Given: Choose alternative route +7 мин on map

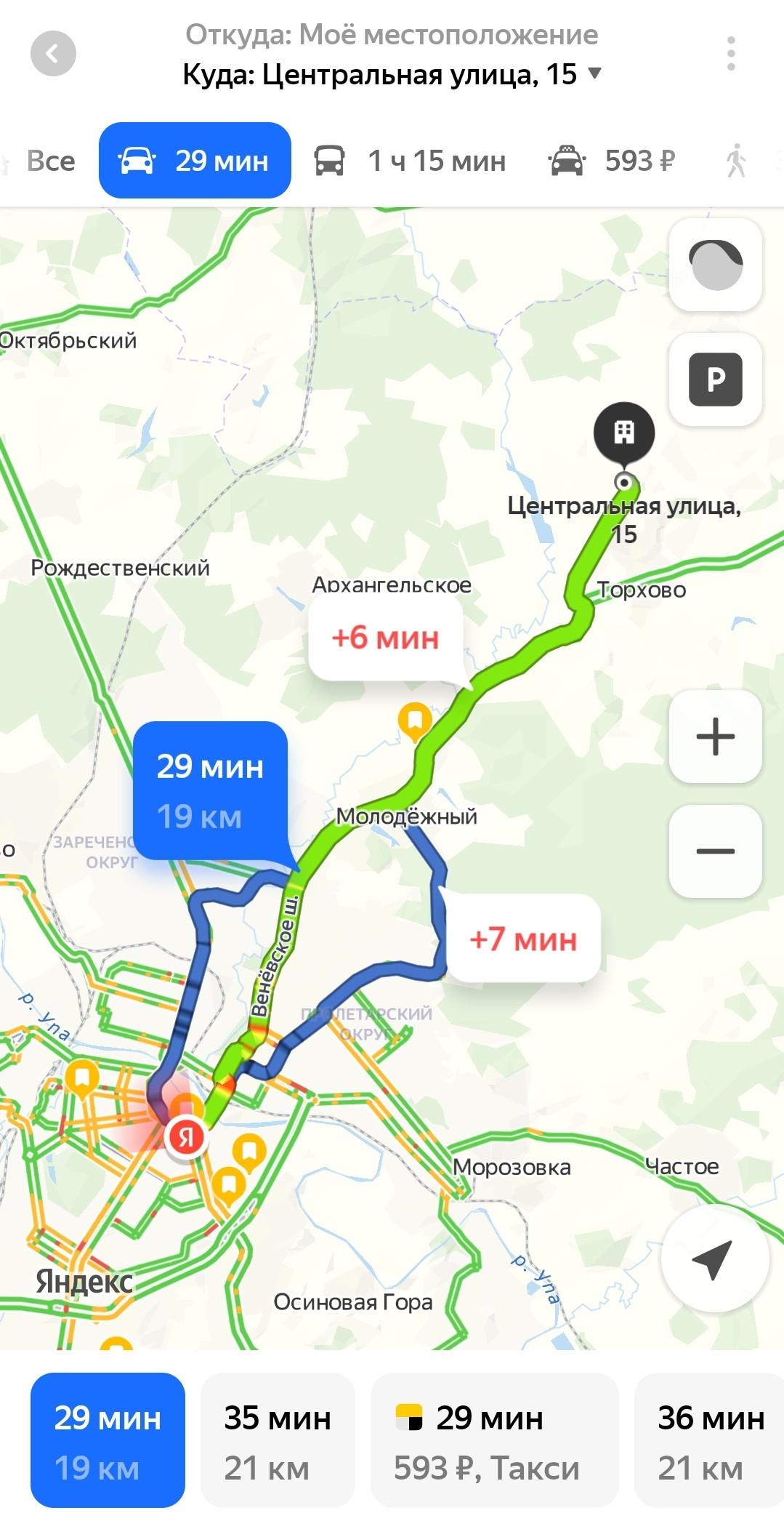Looking at the screenshot, I should tap(523, 939).
